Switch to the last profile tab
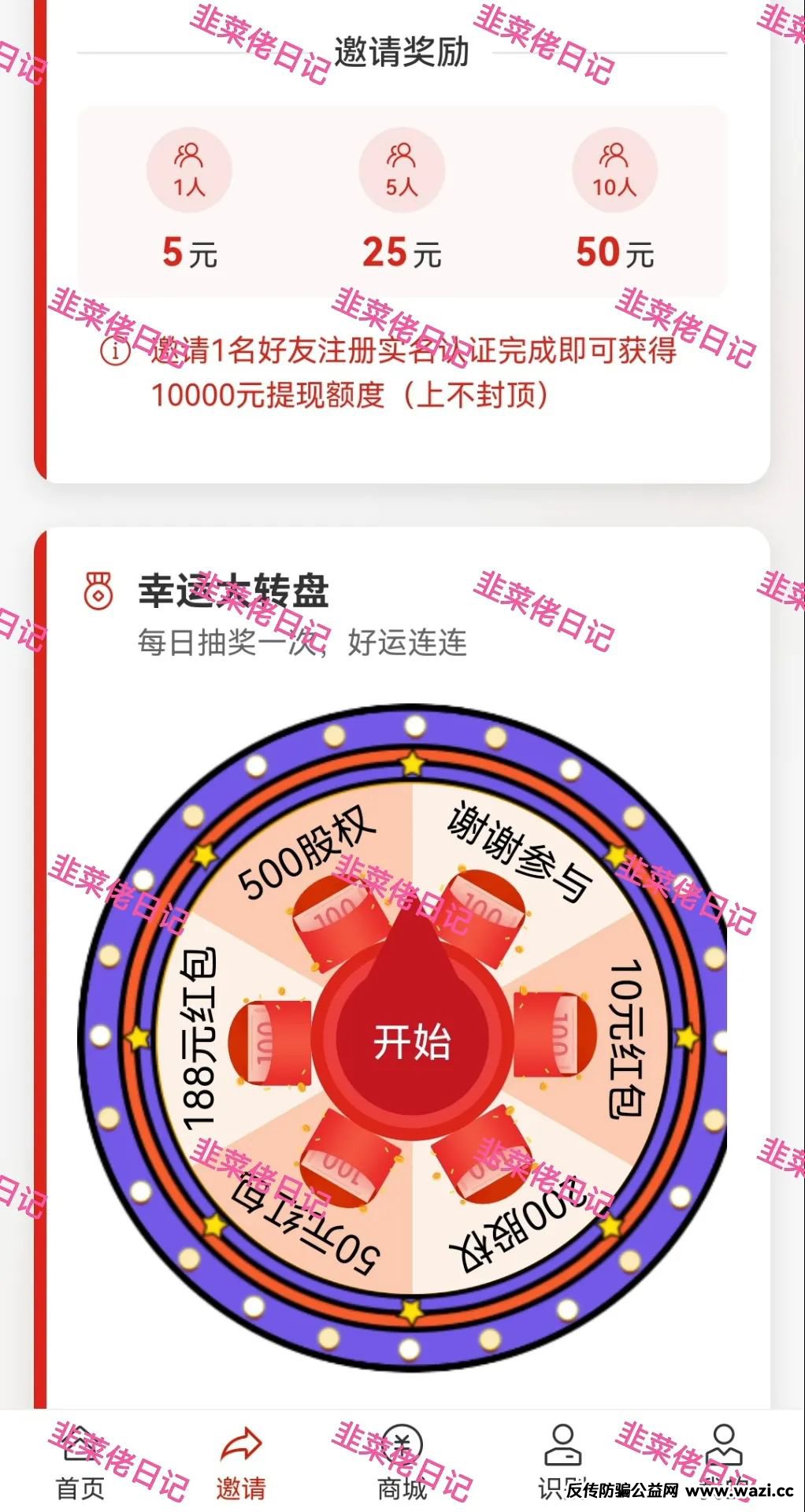Viewport: 805px width, 1512px height. pos(723,1463)
